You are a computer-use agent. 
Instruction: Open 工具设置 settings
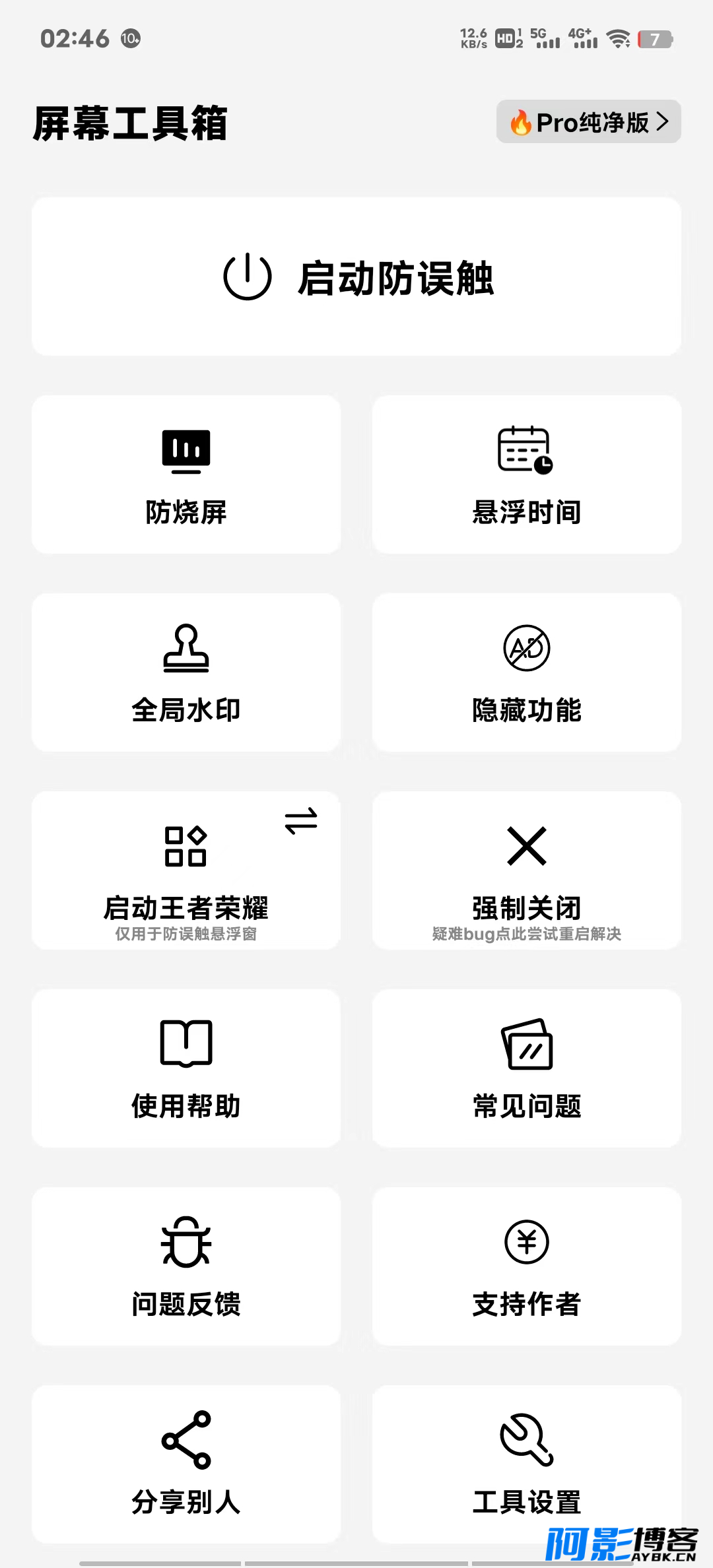click(527, 1464)
